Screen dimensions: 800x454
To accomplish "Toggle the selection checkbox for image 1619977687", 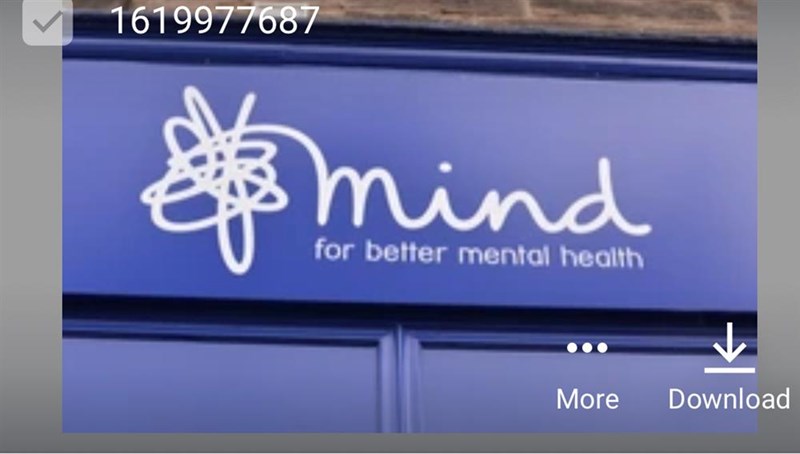I will [46, 22].
